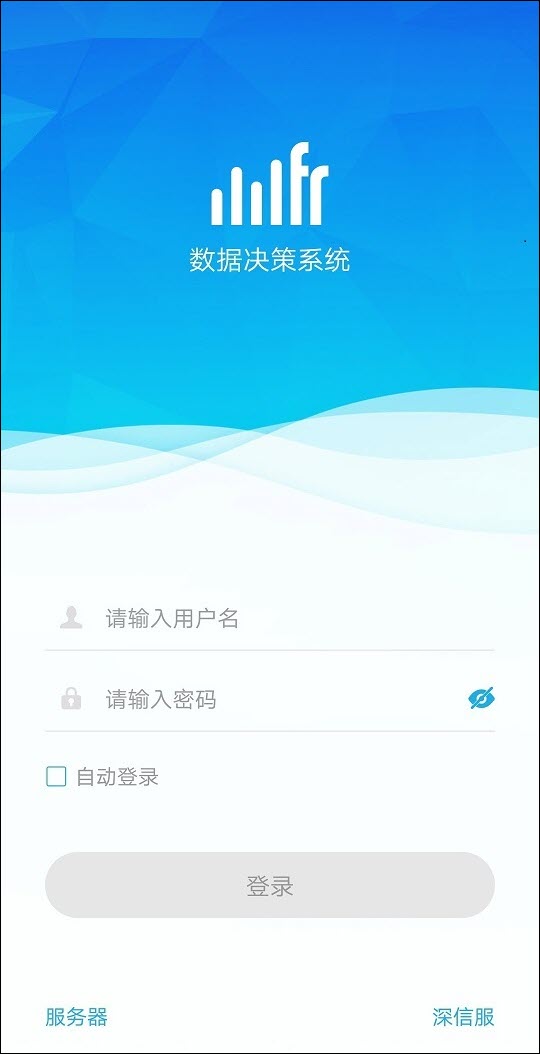
Task: Focus the password field 请输入密码
Action: pyautogui.click(x=256, y=700)
